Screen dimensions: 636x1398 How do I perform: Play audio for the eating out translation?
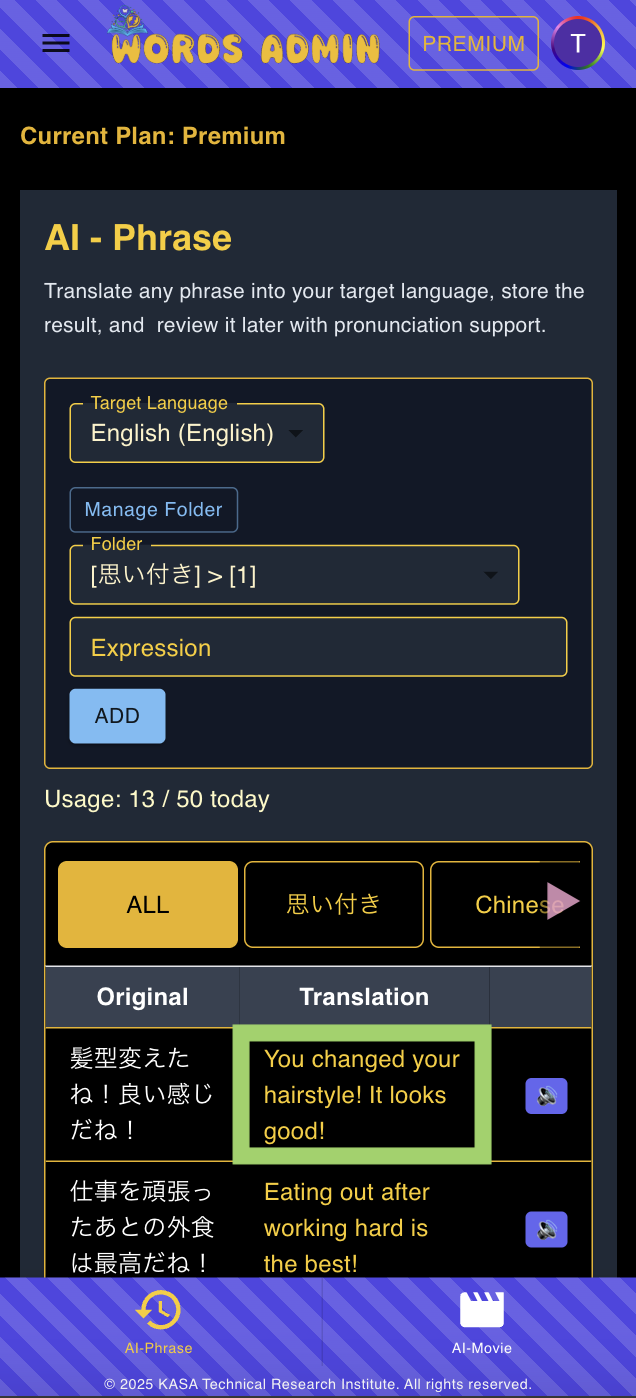pyautogui.click(x=546, y=1229)
